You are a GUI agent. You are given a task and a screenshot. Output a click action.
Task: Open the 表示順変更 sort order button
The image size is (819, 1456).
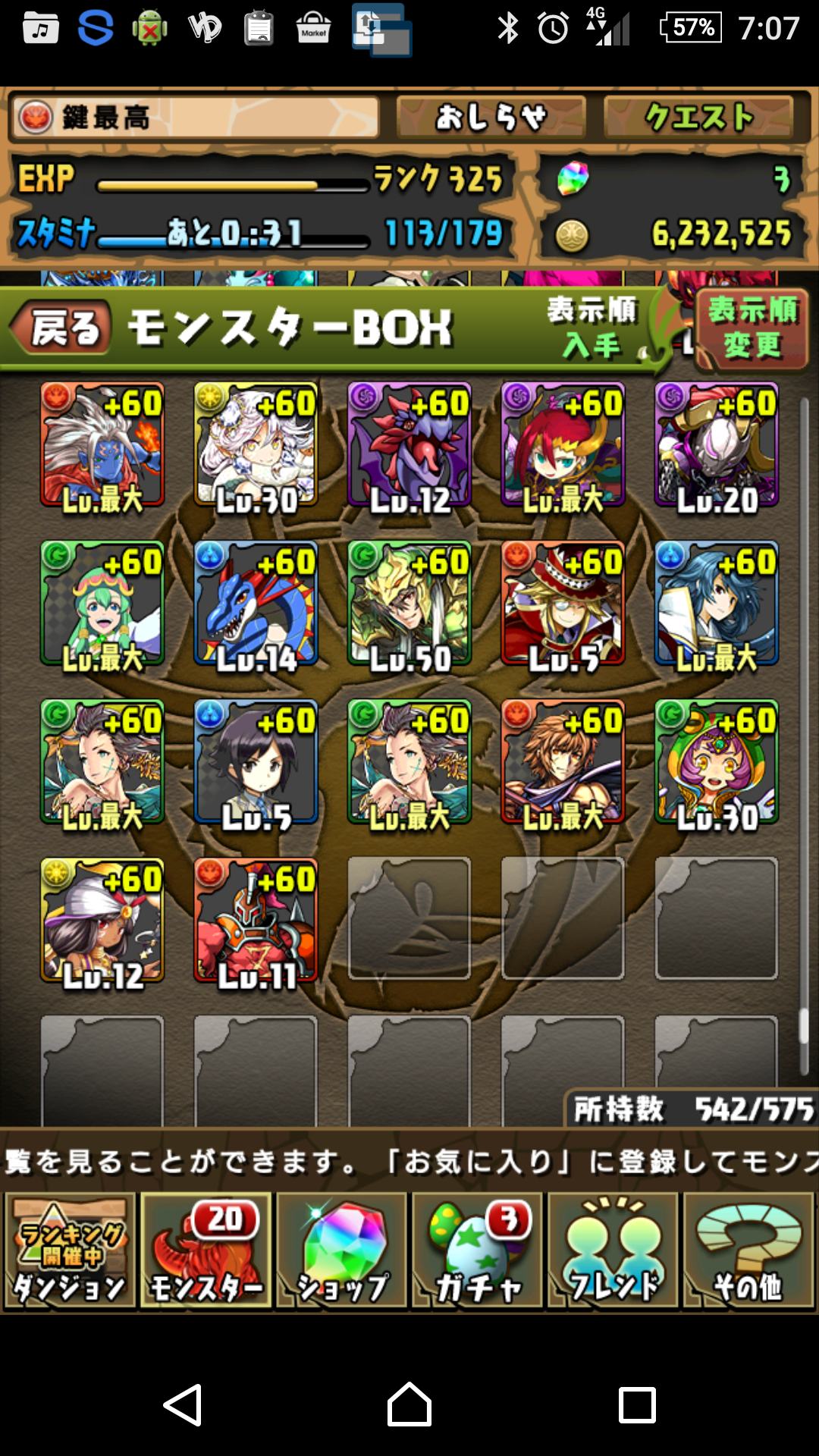click(x=752, y=329)
